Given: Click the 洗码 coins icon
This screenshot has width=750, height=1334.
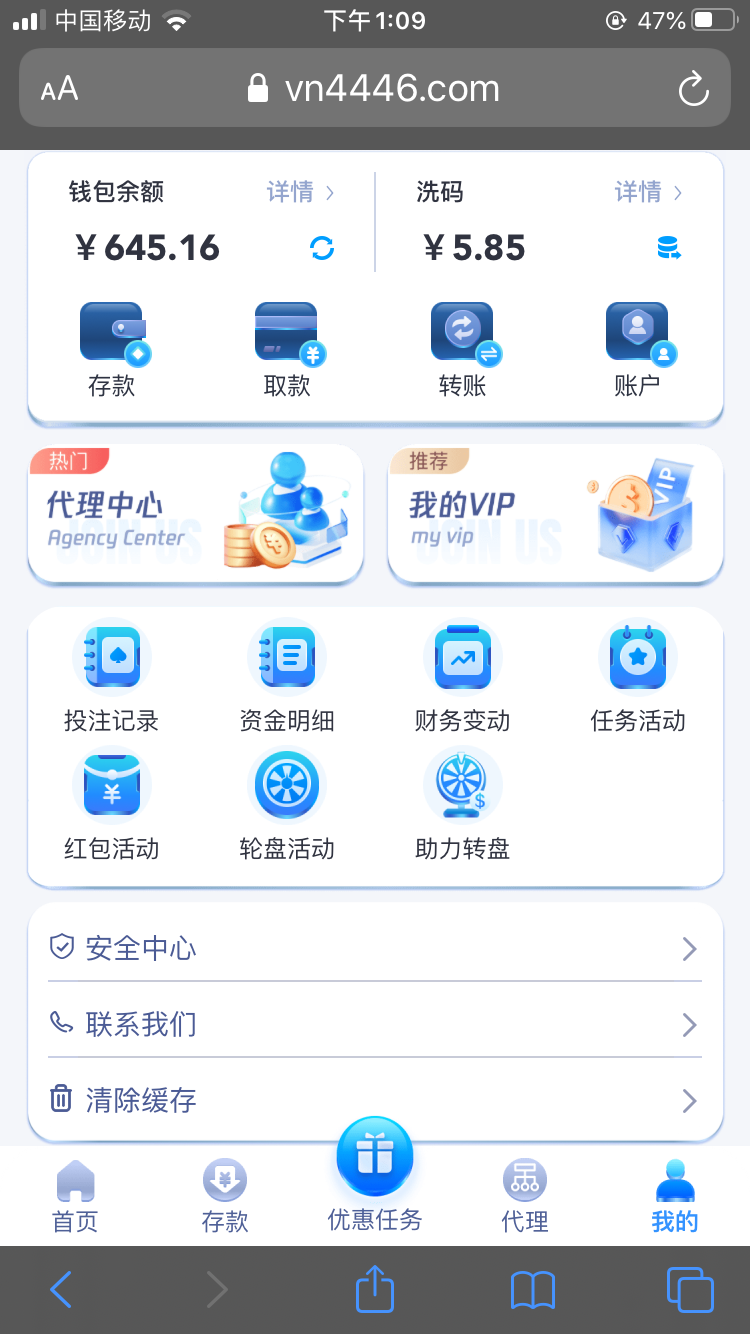Looking at the screenshot, I should [672, 249].
